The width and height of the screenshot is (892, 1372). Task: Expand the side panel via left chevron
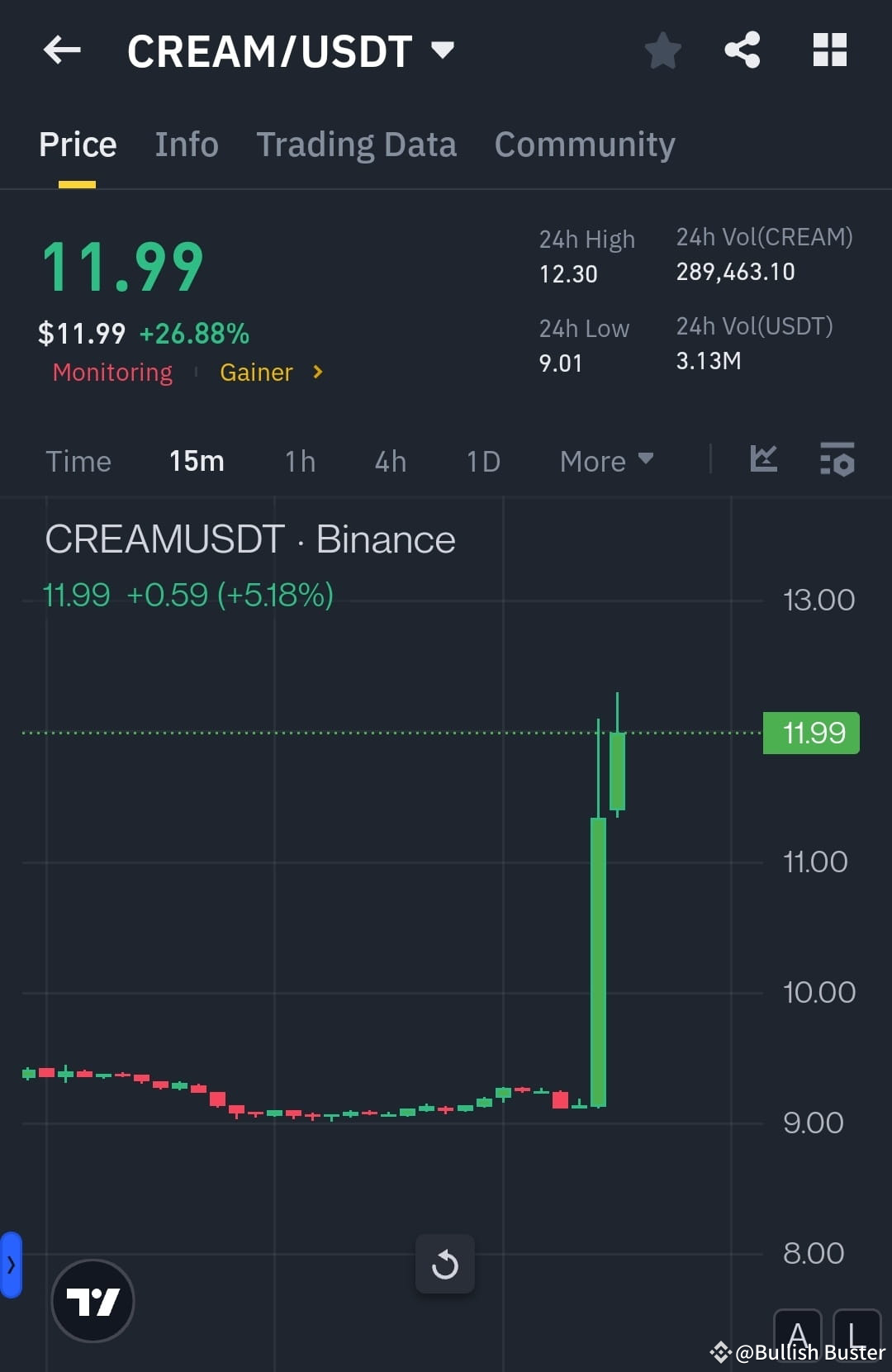[10, 1265]
